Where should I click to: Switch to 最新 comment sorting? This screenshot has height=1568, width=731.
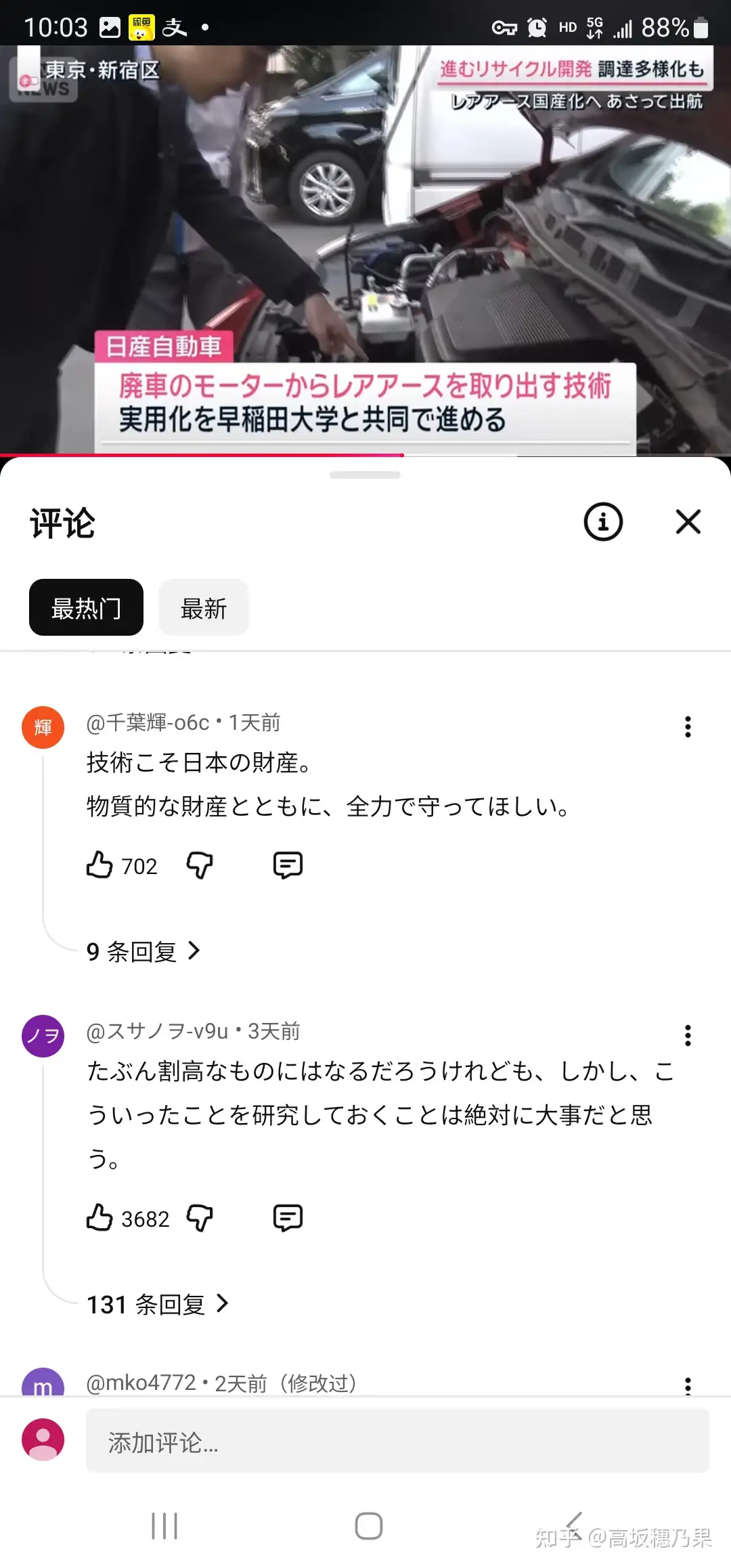[203, 608]
